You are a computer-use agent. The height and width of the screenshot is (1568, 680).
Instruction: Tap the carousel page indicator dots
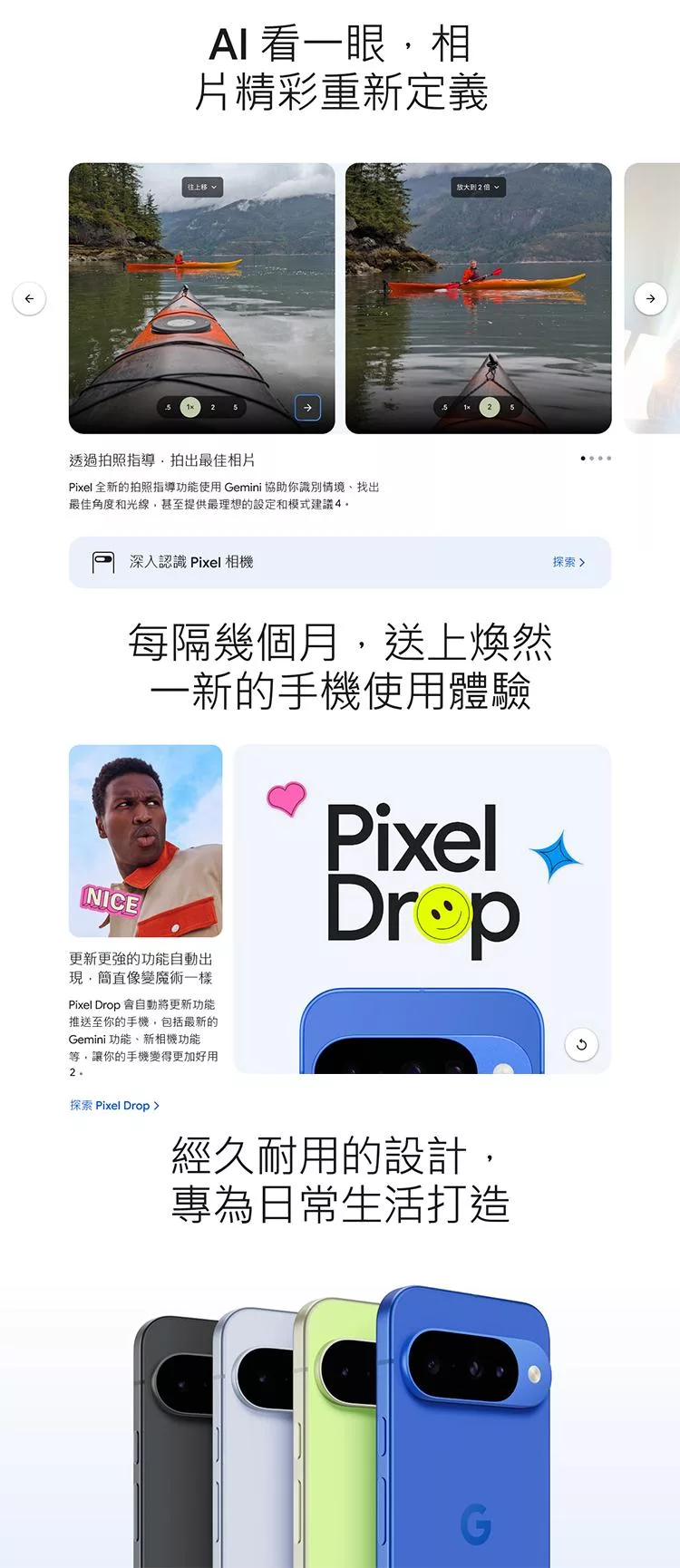596,459
